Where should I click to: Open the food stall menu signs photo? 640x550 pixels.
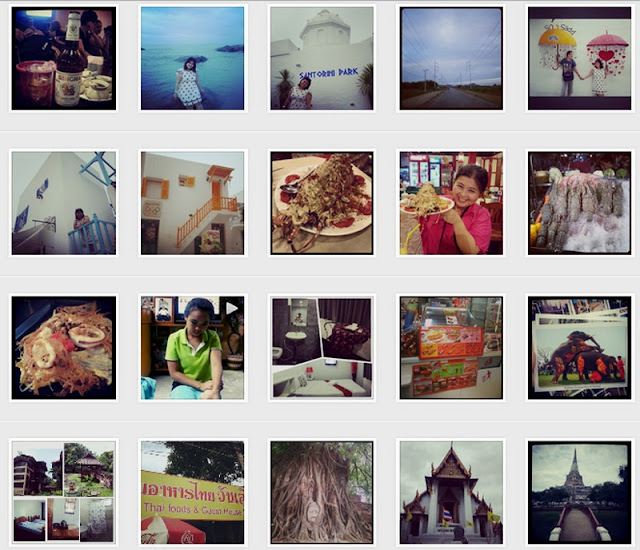(452, 348)
